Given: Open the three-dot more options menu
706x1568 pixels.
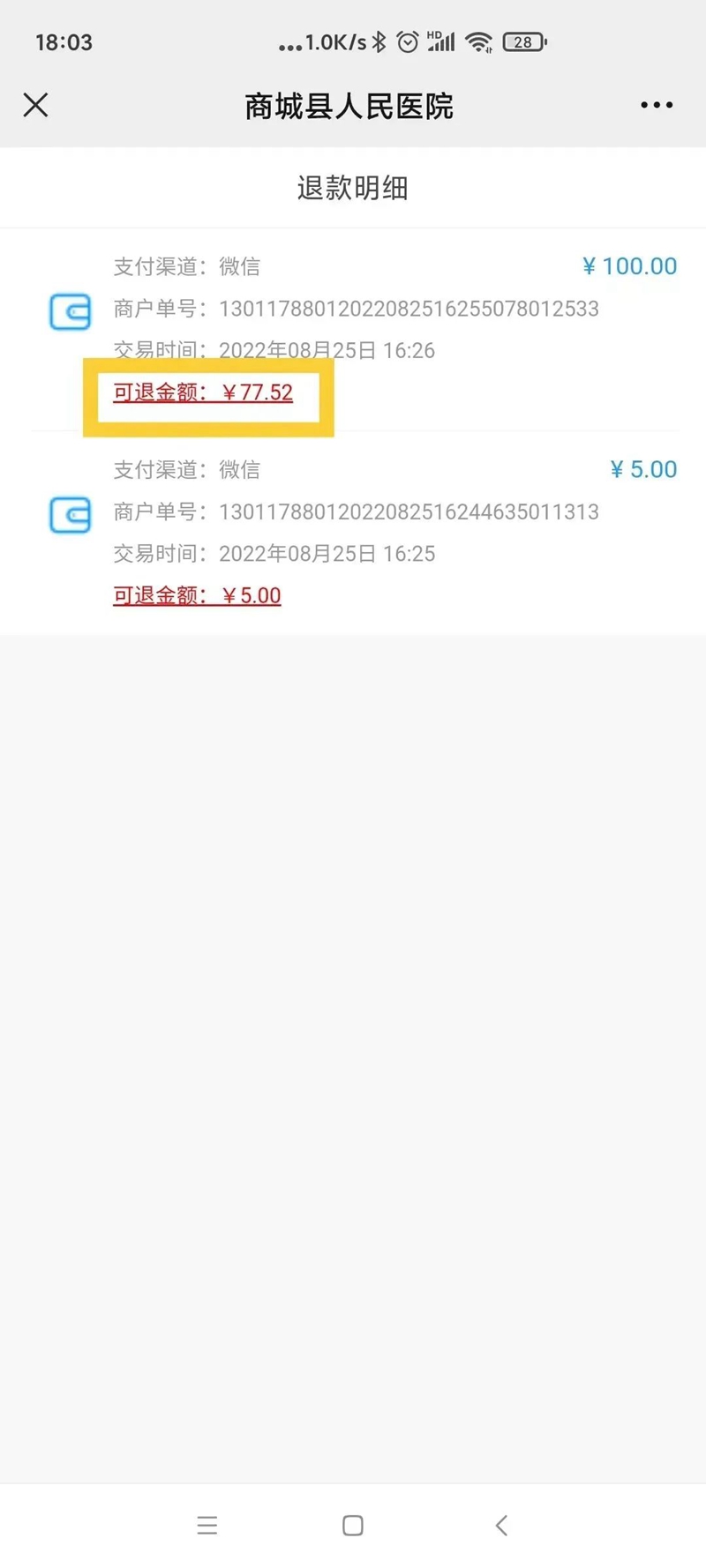Looking at the screenshot, I should coord(657,106).
